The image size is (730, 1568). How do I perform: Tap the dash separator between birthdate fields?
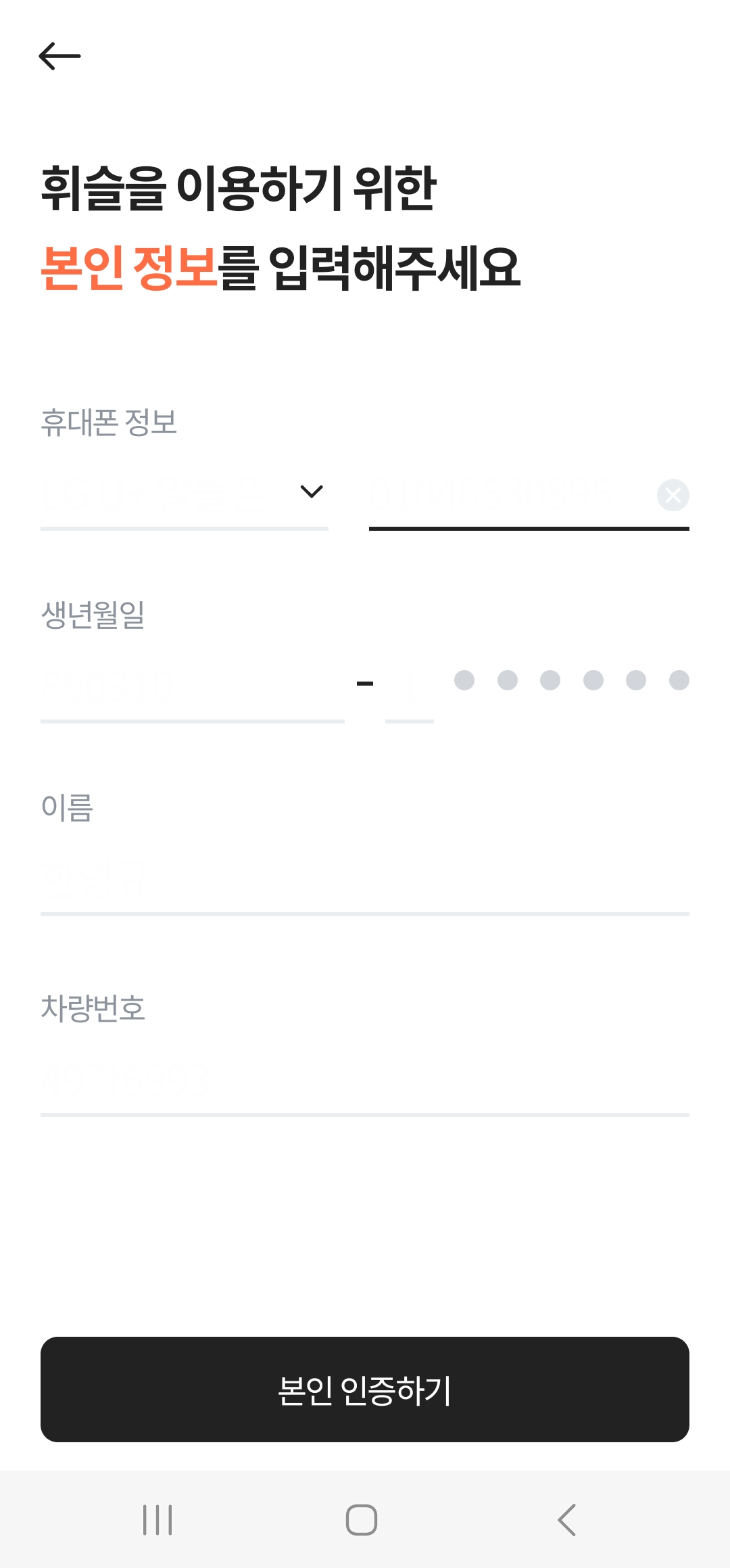tap(366, 683)
